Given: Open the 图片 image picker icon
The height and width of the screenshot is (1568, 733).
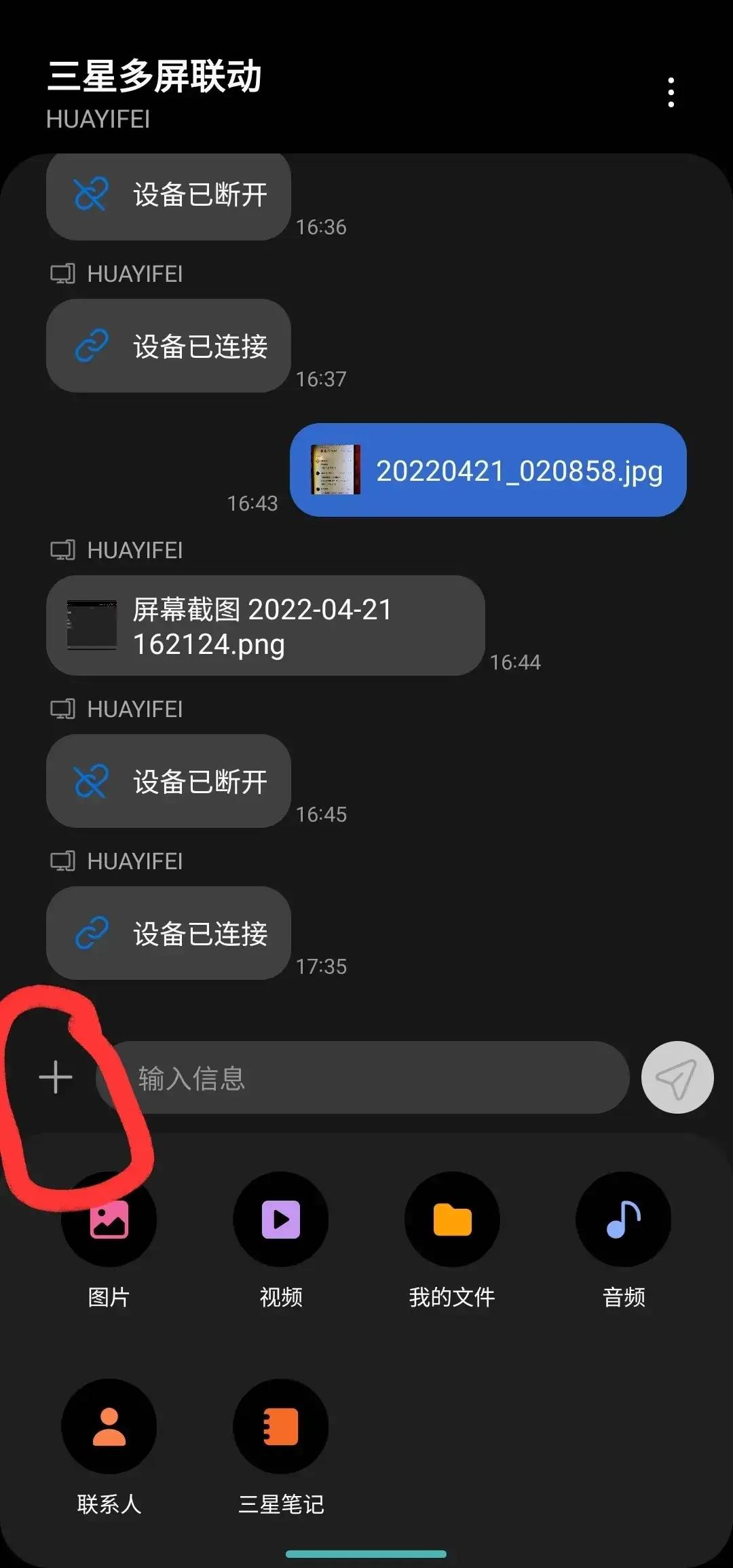Looking at the screenshot, I should (109, 1220).
